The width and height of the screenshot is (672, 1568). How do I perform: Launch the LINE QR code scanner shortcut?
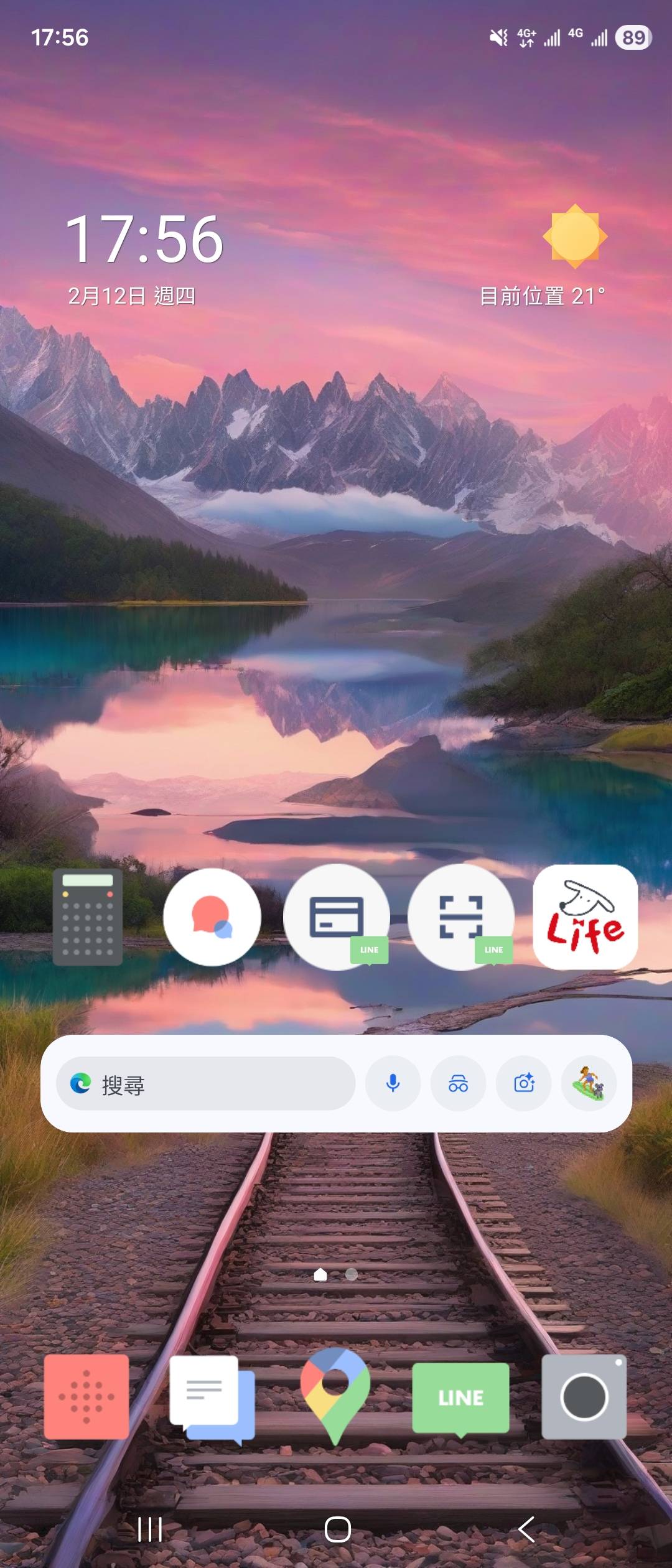coord(460,917)
